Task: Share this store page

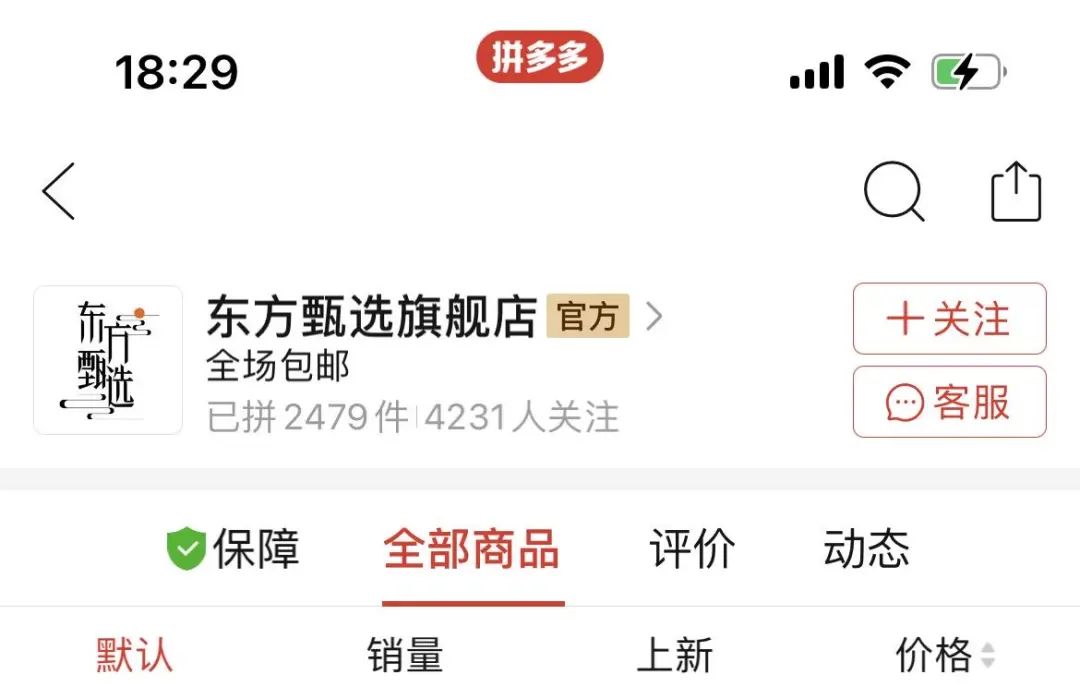Action: [x=1016, y=191]
